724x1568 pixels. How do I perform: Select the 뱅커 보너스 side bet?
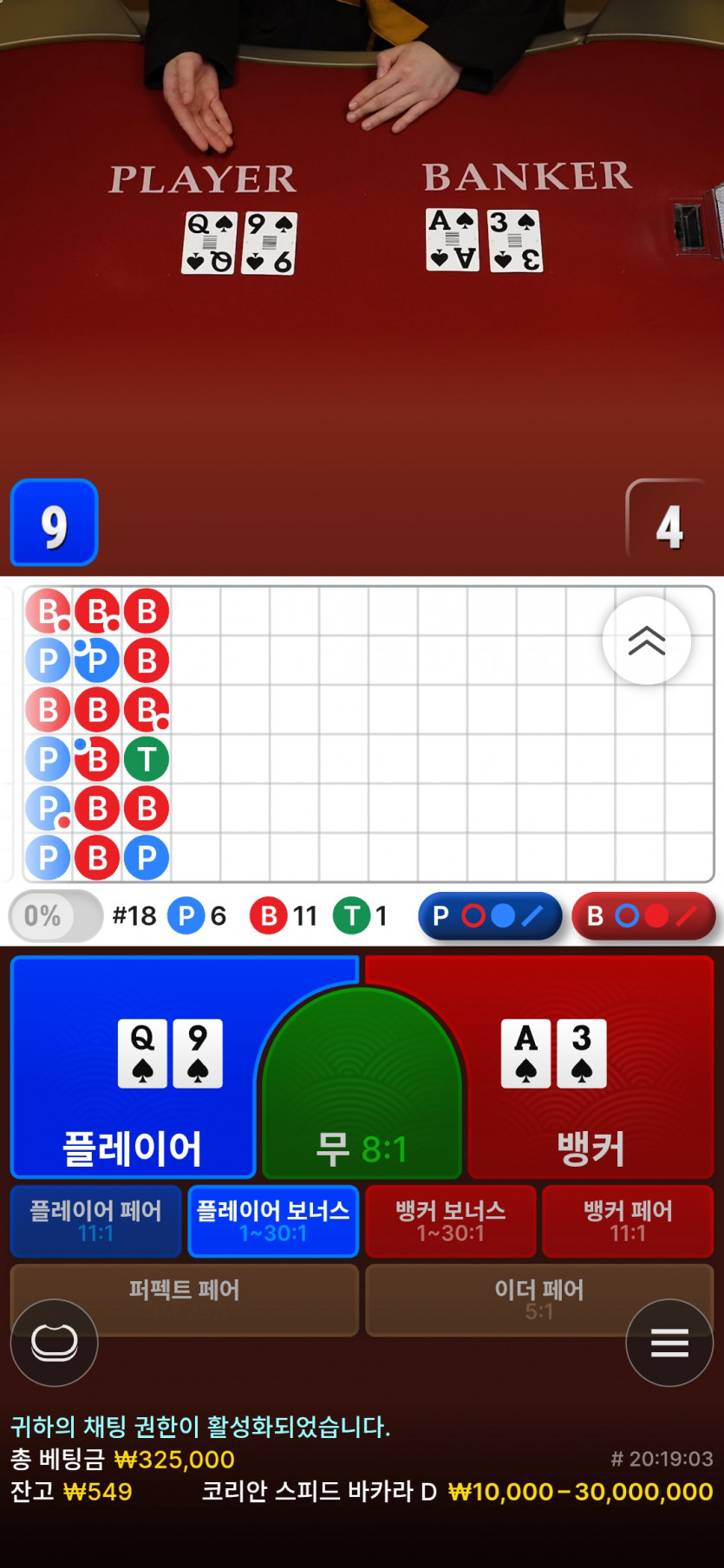pyautogui.click(x=451, y=1220)
